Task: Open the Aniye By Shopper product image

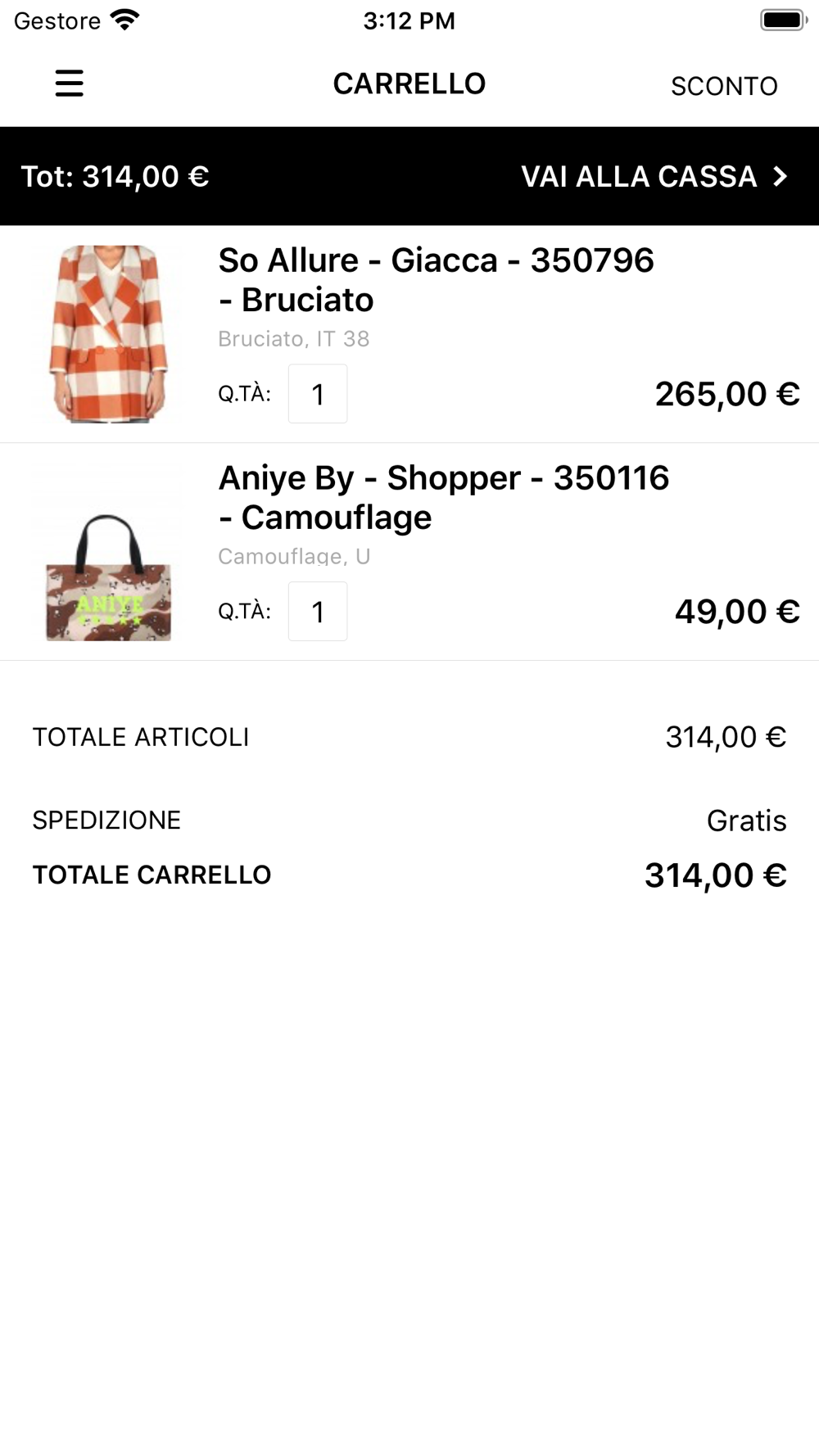Action: 109,552
